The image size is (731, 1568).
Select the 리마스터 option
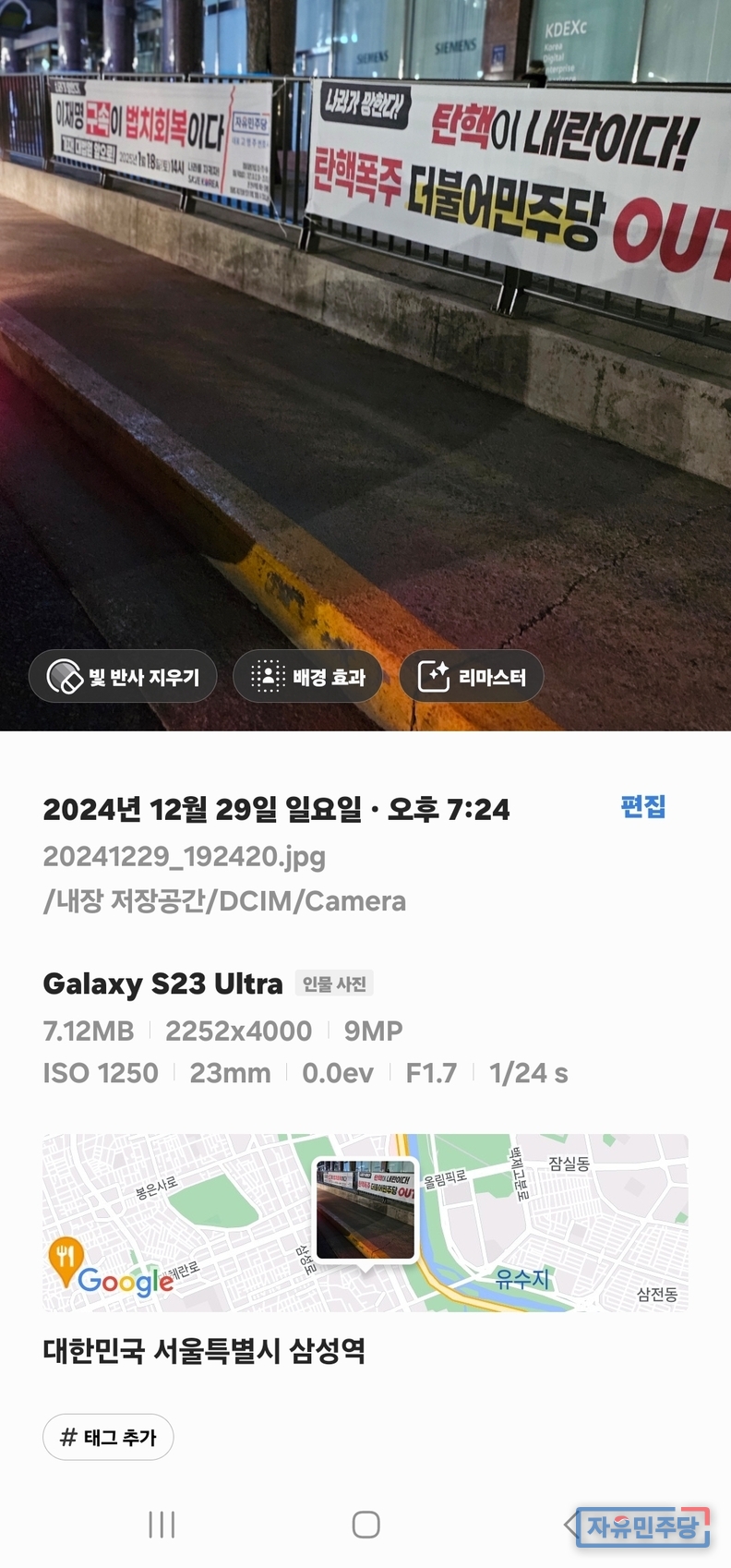pos(472,677)
